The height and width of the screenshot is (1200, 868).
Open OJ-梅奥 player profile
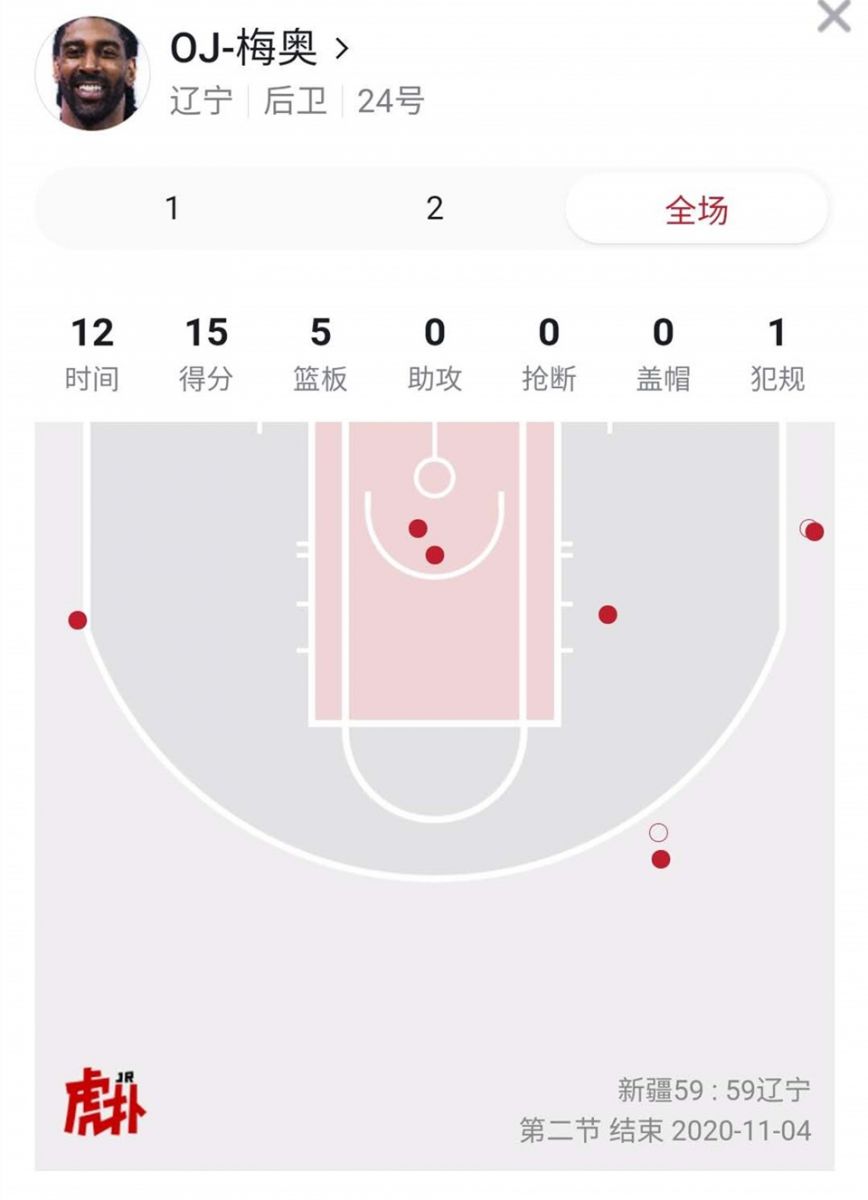(x=259, y=48)
